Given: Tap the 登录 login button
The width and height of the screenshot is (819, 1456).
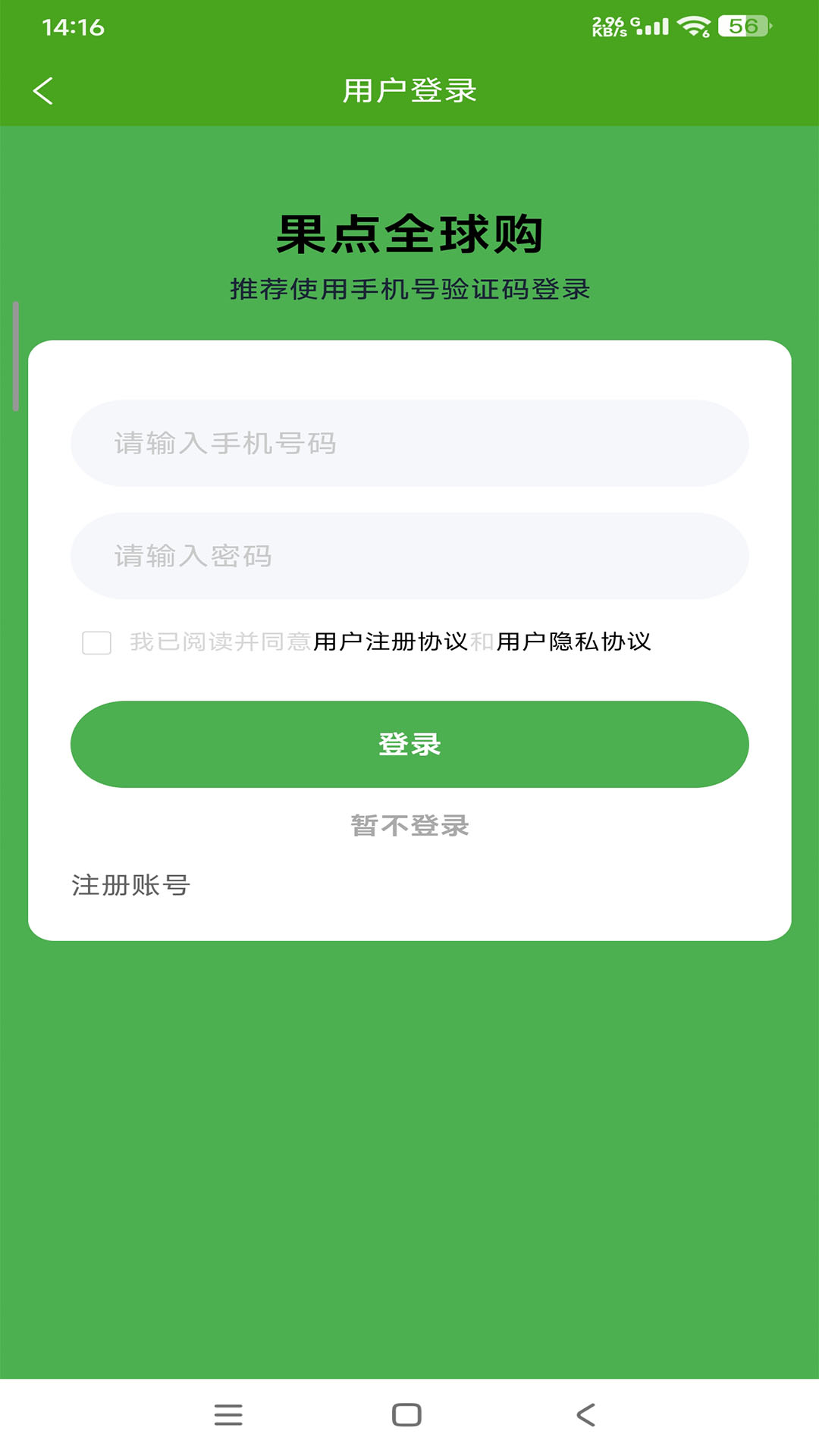Looking at the screenshot, I should coord(408,744).
